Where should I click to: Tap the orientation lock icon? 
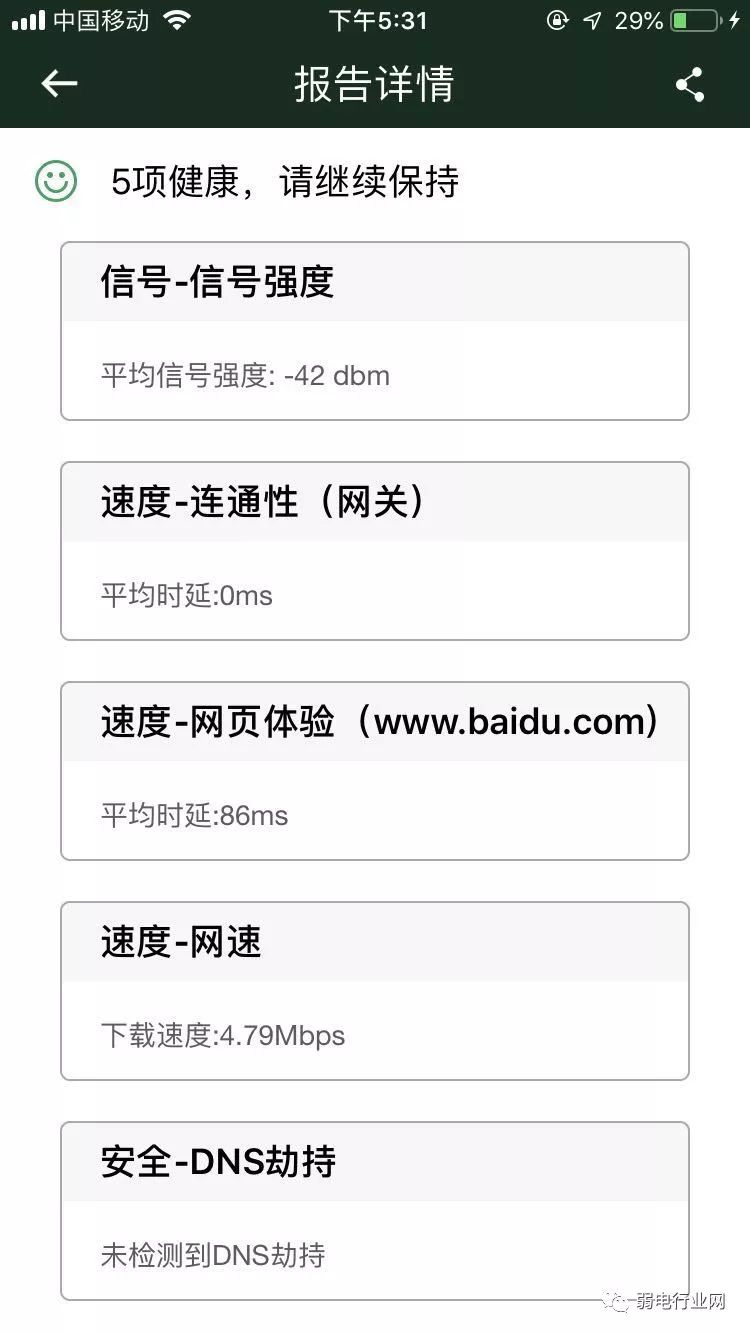tap(557, 20)
